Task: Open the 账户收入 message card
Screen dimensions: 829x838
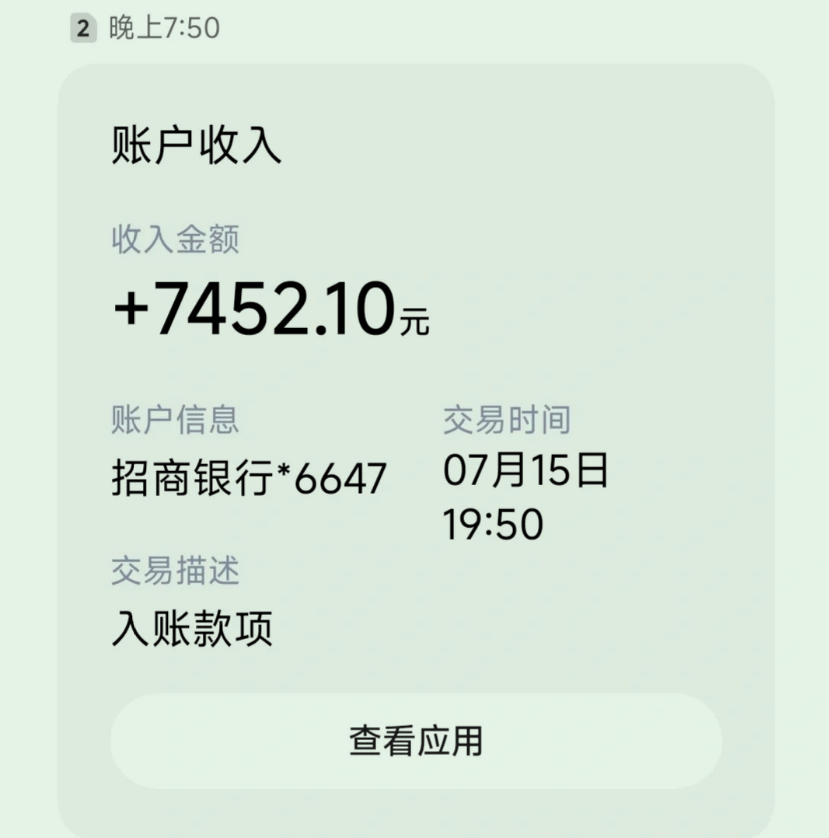Action: (416, 451)
